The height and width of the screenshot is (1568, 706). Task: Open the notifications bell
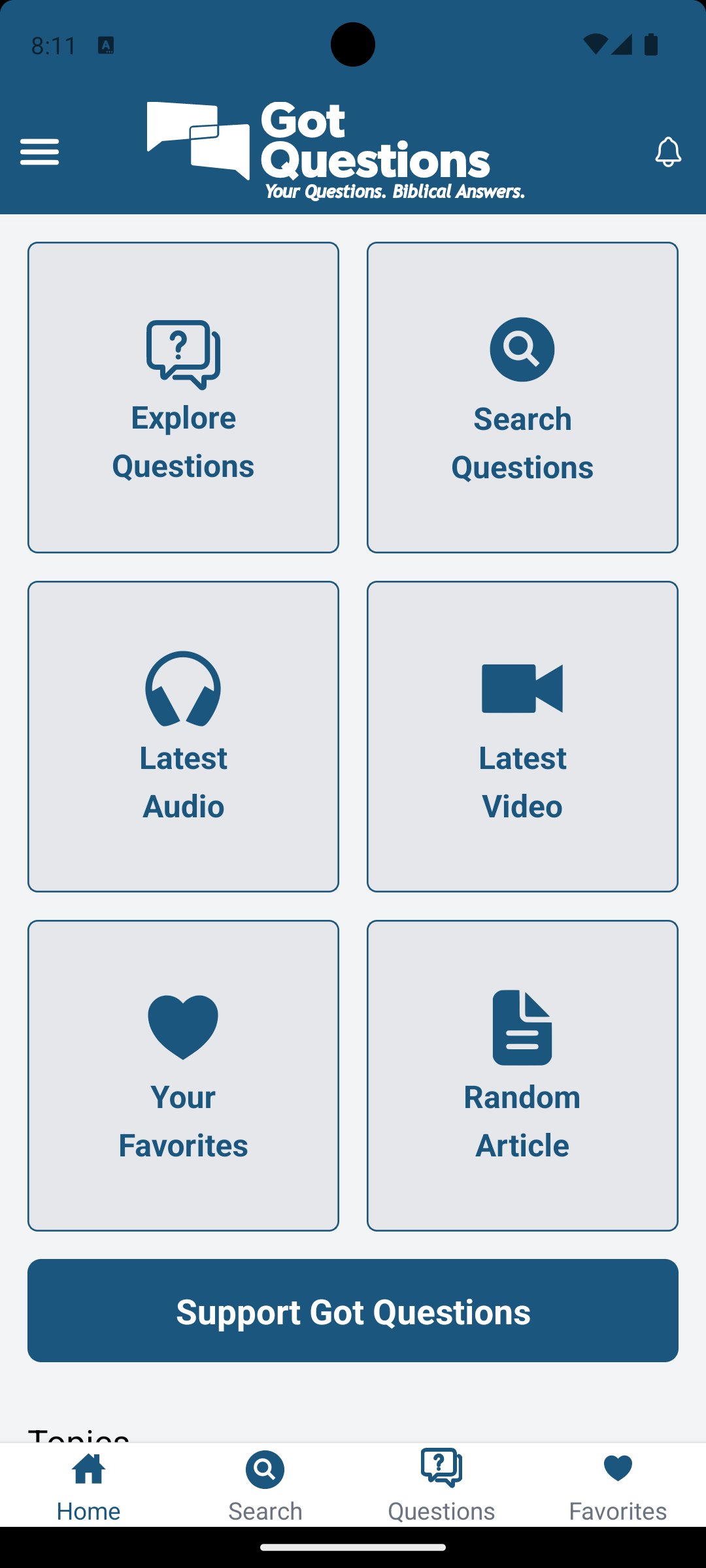(x=668, y=152)
